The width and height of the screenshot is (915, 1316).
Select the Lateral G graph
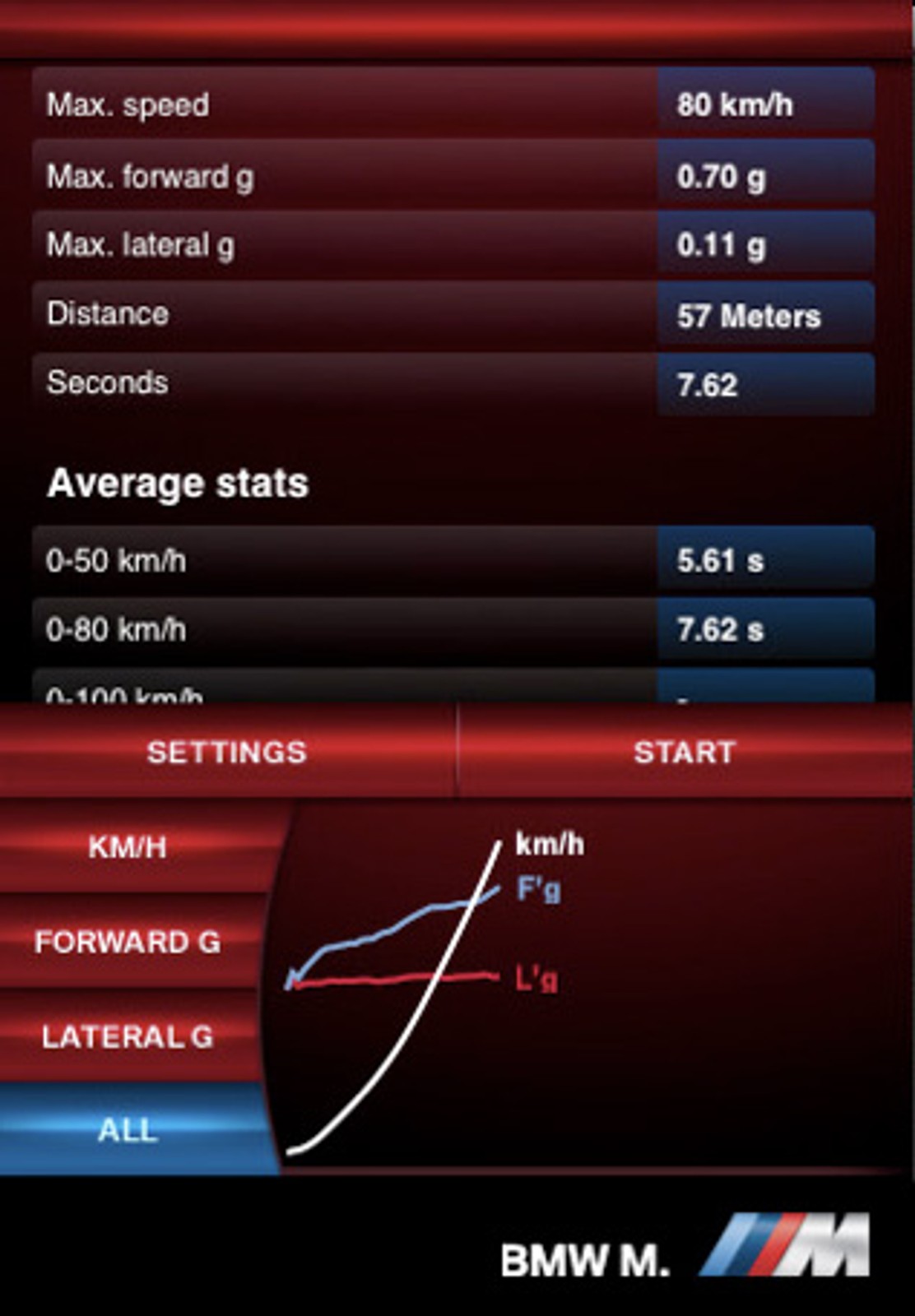pos(128,1036)
